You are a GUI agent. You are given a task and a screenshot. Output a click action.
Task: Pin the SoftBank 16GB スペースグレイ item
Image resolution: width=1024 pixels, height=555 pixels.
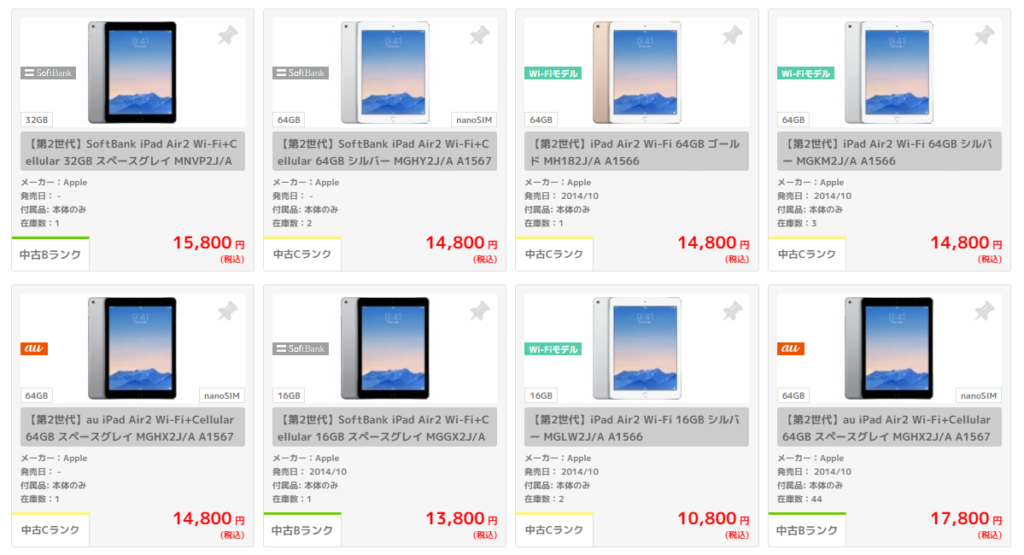tap(480, 311)
